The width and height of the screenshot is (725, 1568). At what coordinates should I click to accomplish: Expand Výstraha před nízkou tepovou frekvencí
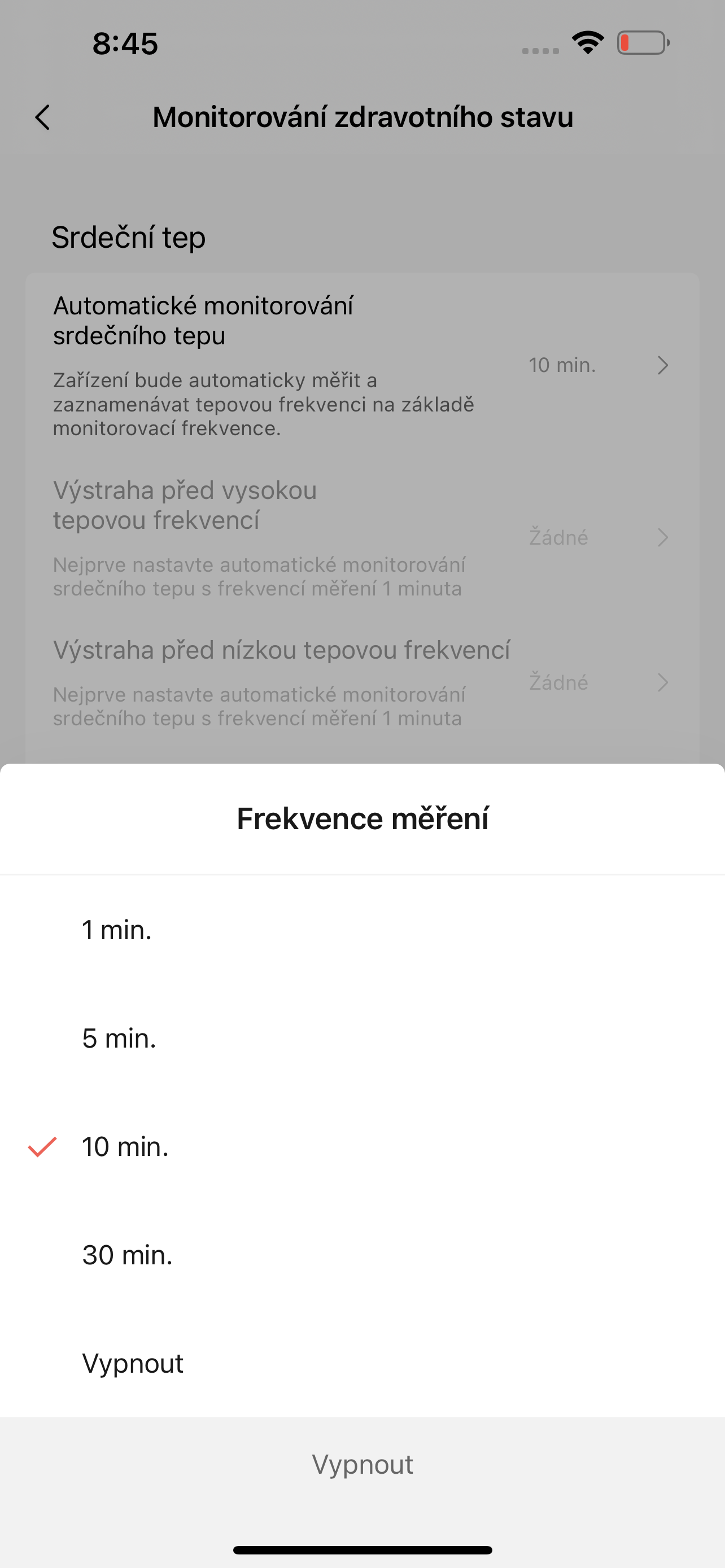tap(282, 650)
